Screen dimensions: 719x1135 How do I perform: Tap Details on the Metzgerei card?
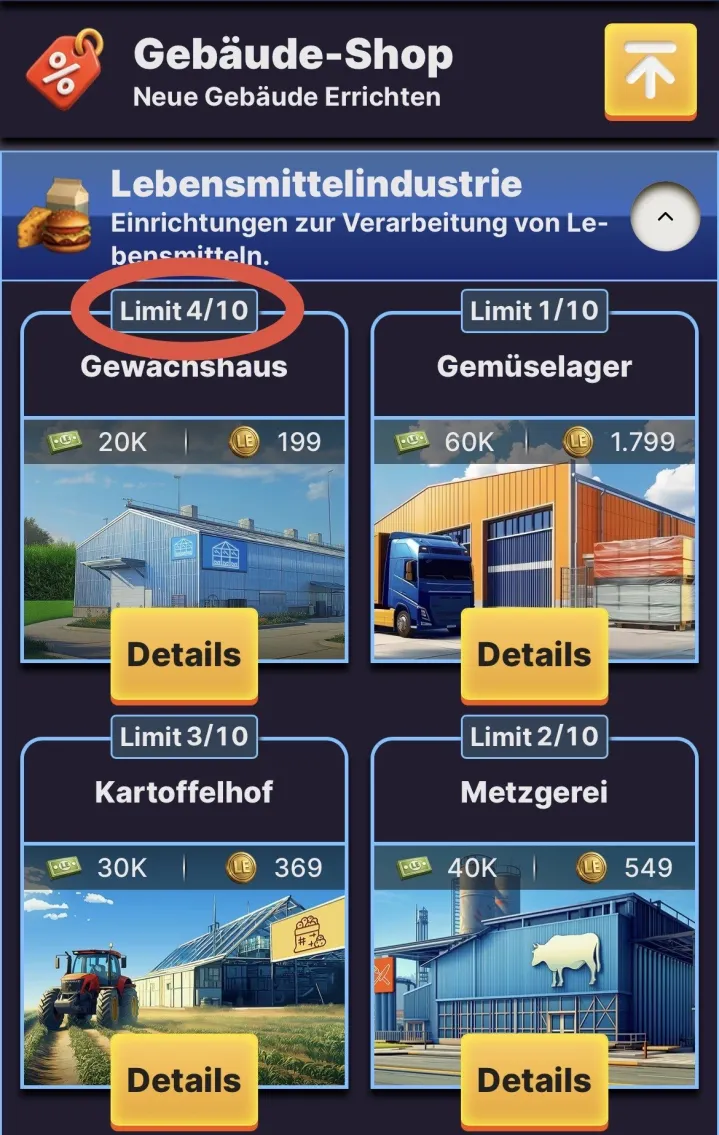(x=534, y=1080)
